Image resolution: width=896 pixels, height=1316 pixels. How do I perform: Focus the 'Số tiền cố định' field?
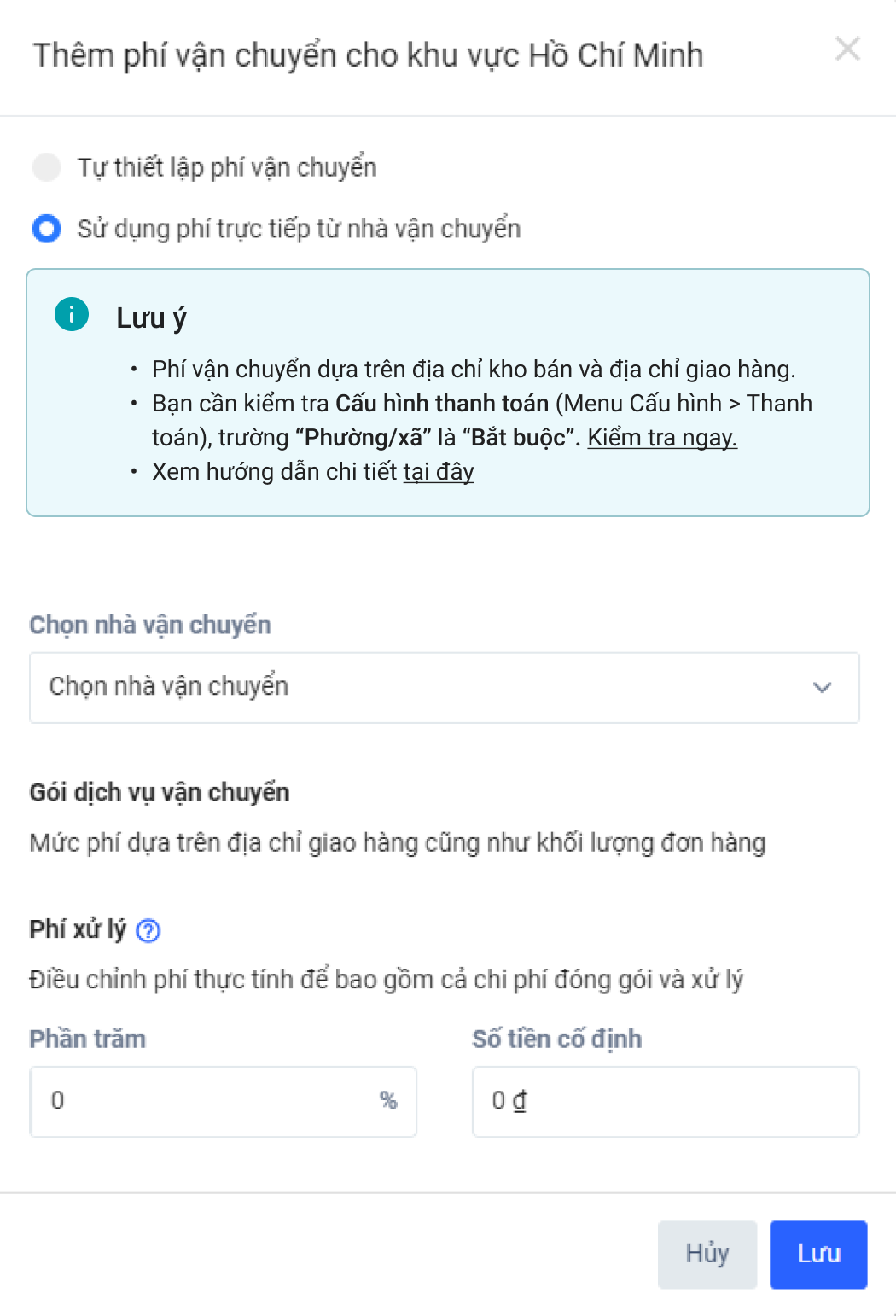click(x=666, y=1101)
